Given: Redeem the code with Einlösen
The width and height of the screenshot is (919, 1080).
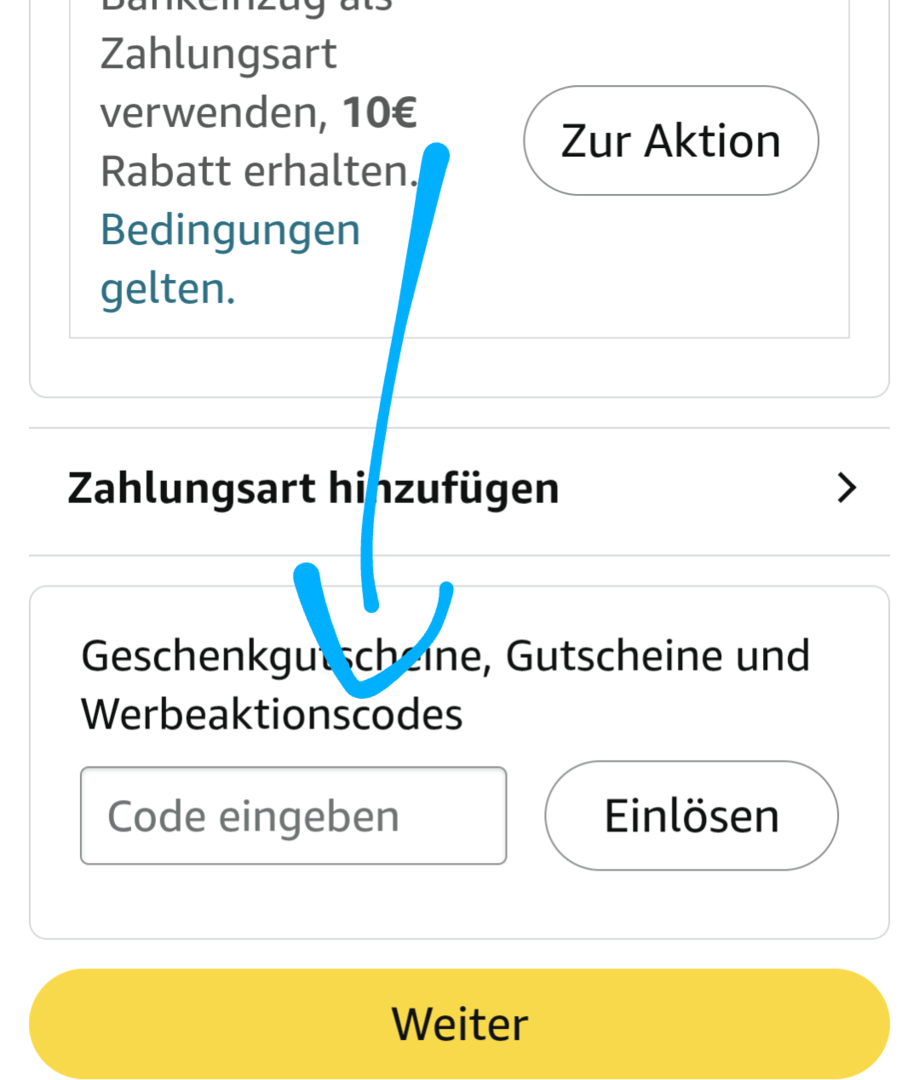Looking at the screenshot, I should coord(691,816).
